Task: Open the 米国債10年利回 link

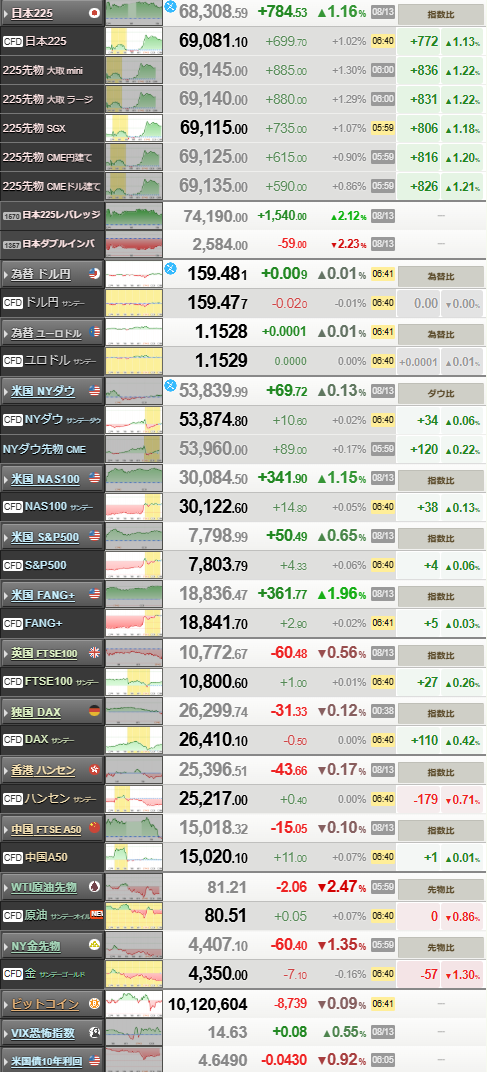Action: [47, 1061]
